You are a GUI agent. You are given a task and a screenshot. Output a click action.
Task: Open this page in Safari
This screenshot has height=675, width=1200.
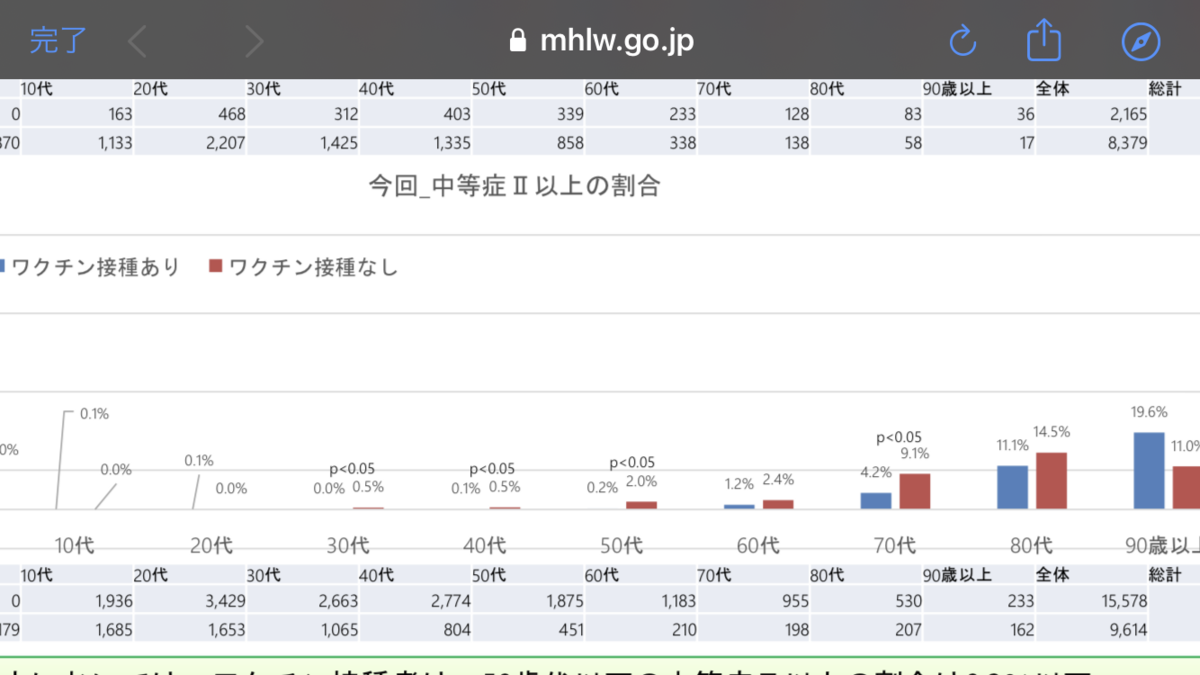[1141, 42]
